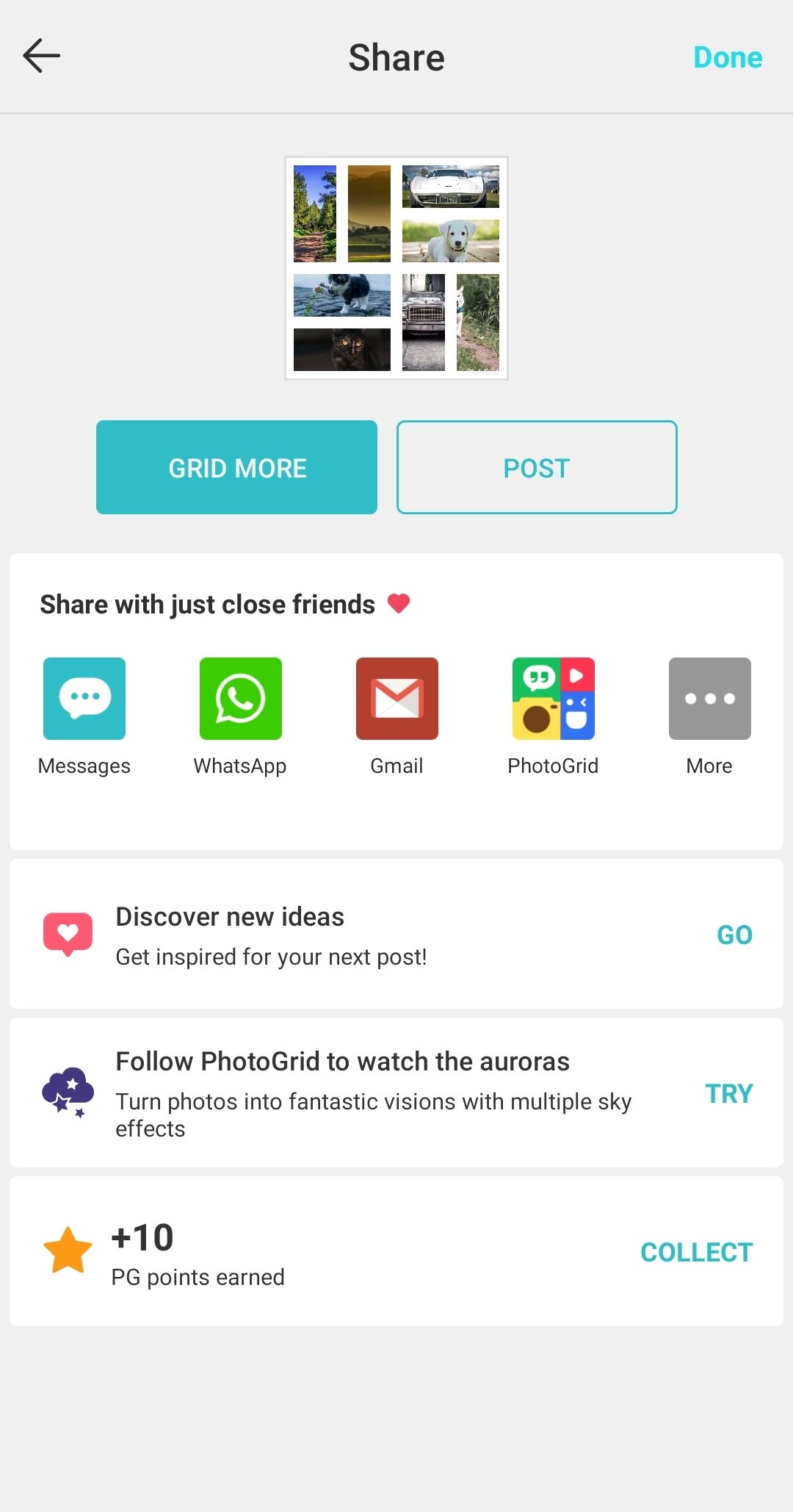The height and width of the screenshot is (1512, 793).
Task: Tap the POST button
Action: (537, 467)
